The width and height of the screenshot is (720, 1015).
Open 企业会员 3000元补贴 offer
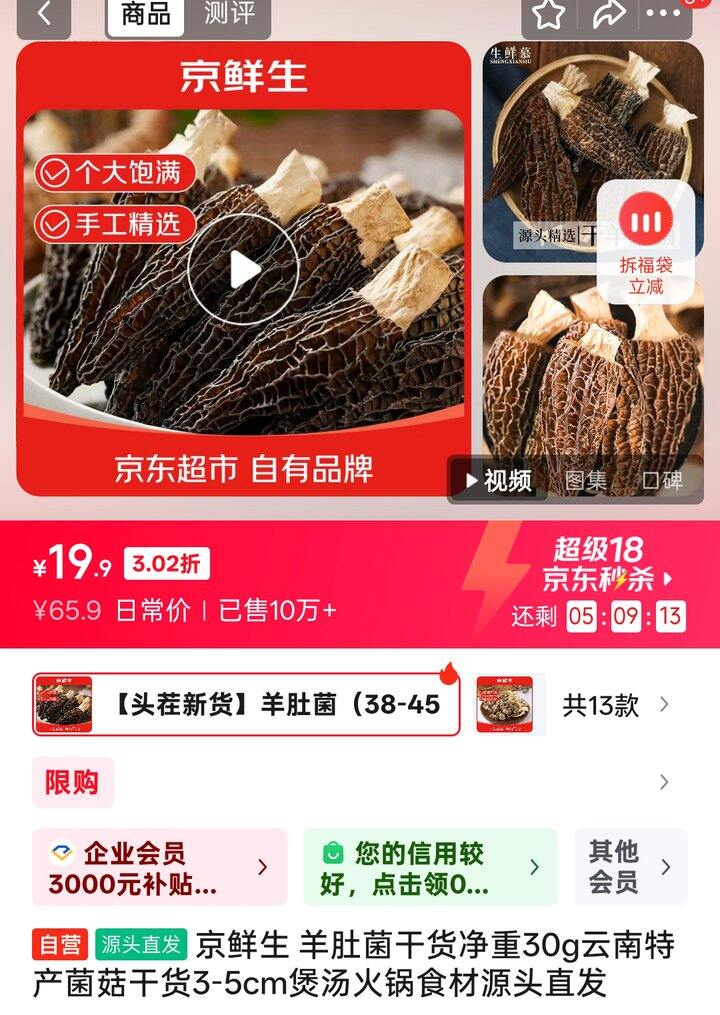coord(159,868)
